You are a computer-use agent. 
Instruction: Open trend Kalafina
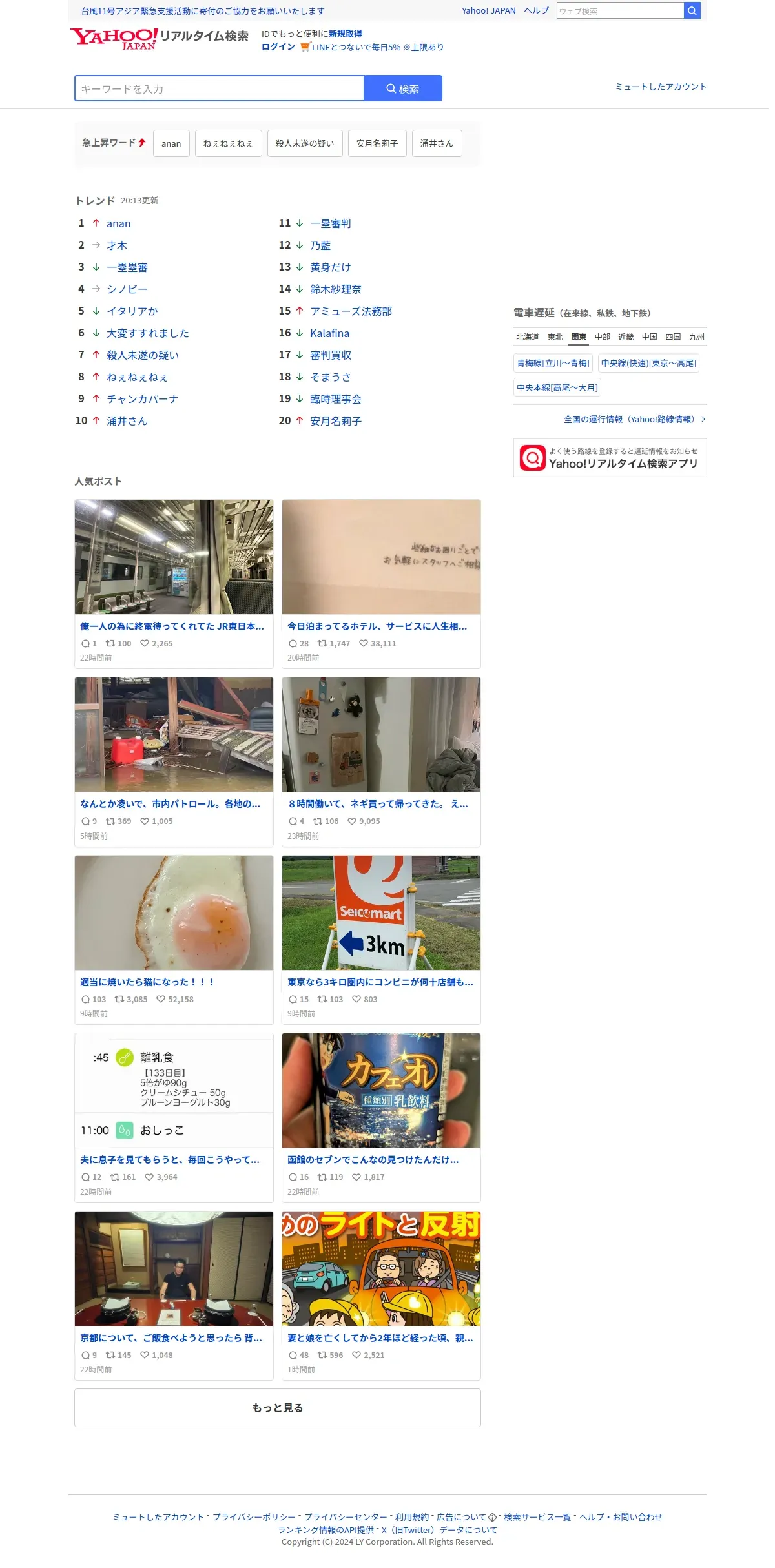coord(329,333)
